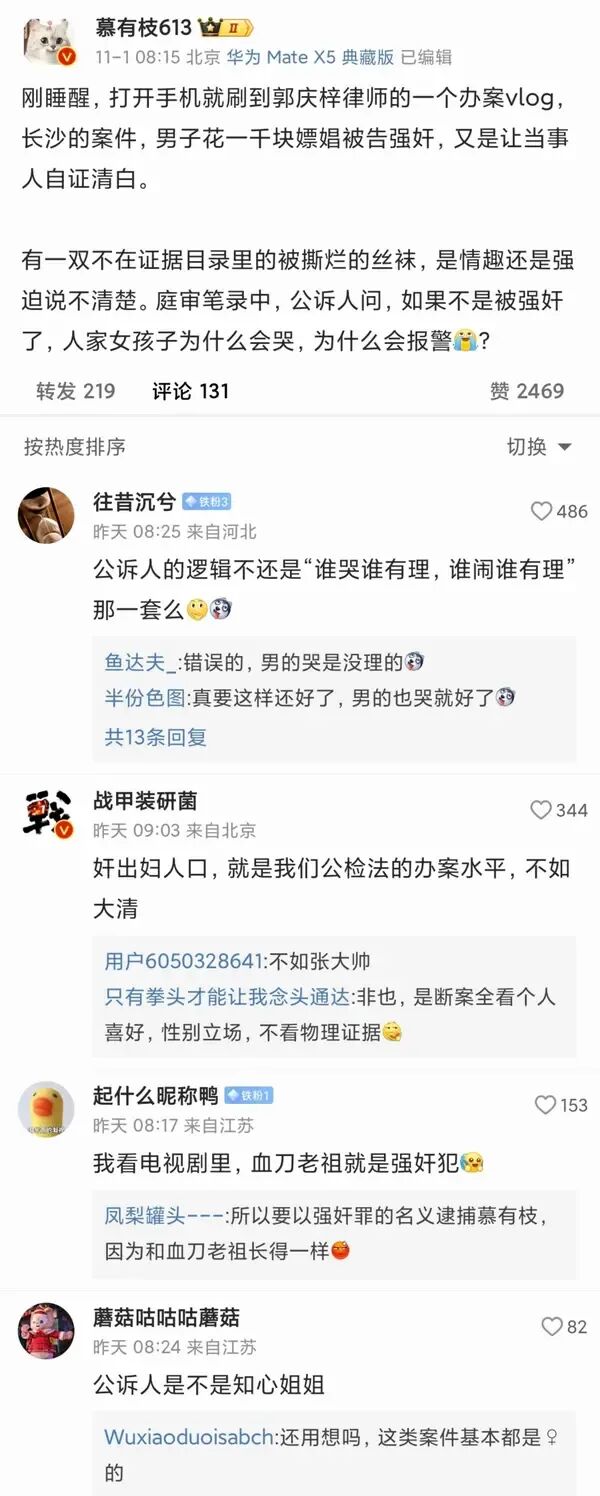Viewport: 600px width, 1496px height.
Task: Like 往昔沉兮's comment
Action: (x=541, y=511)
